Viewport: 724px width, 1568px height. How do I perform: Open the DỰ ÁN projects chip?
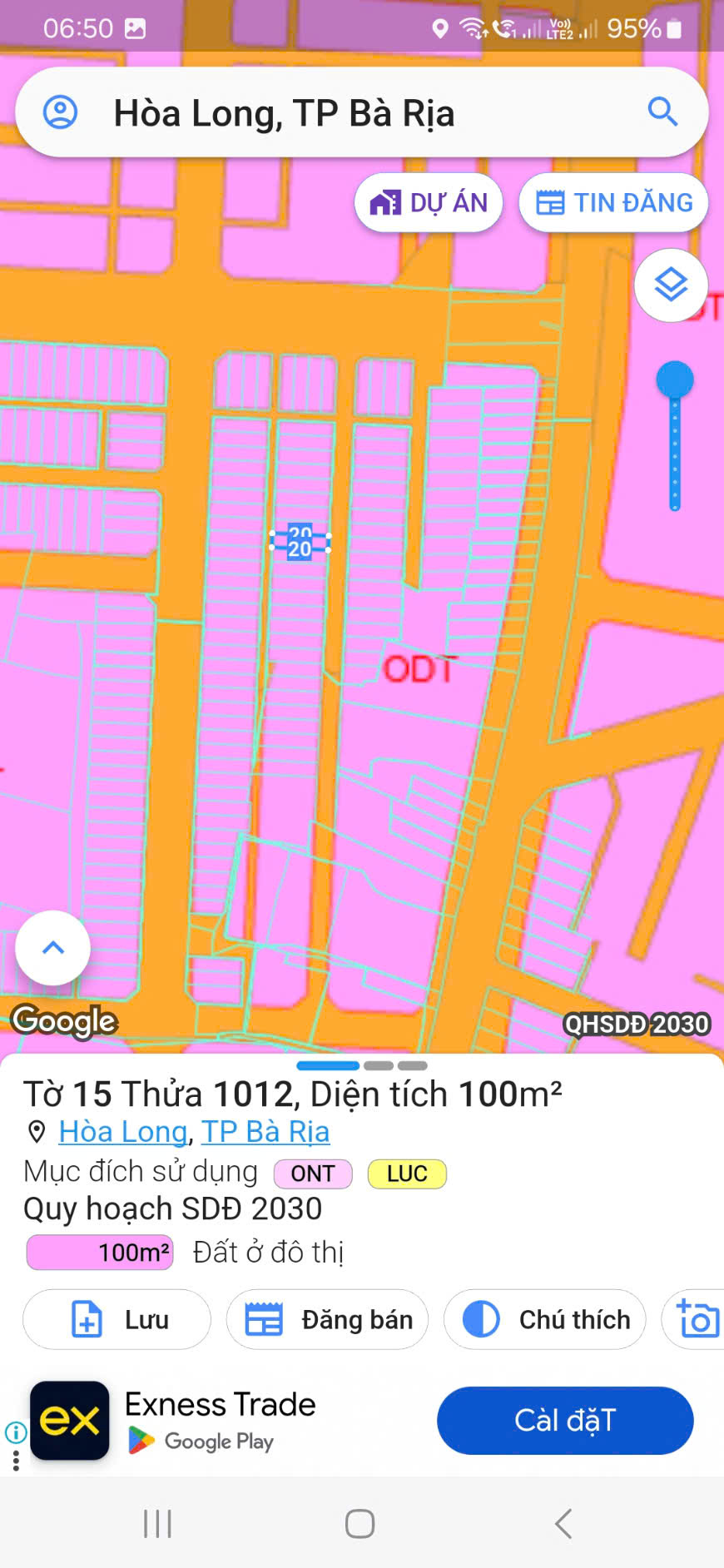click(429, 202)
